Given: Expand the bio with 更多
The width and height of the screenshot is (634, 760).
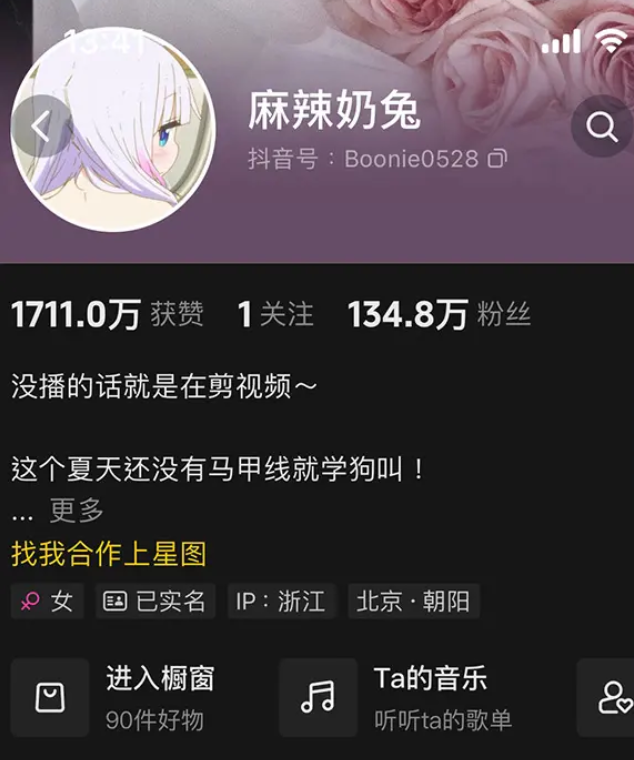Looking at the screenshot, I should 77,511.
